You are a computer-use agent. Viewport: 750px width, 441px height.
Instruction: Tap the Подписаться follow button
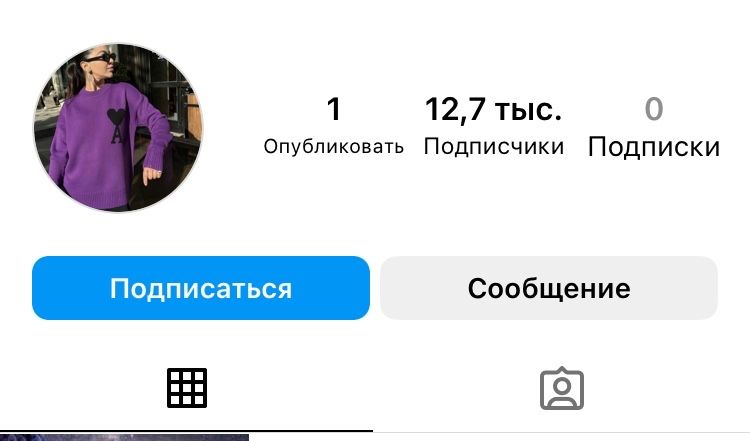[201, 289]
